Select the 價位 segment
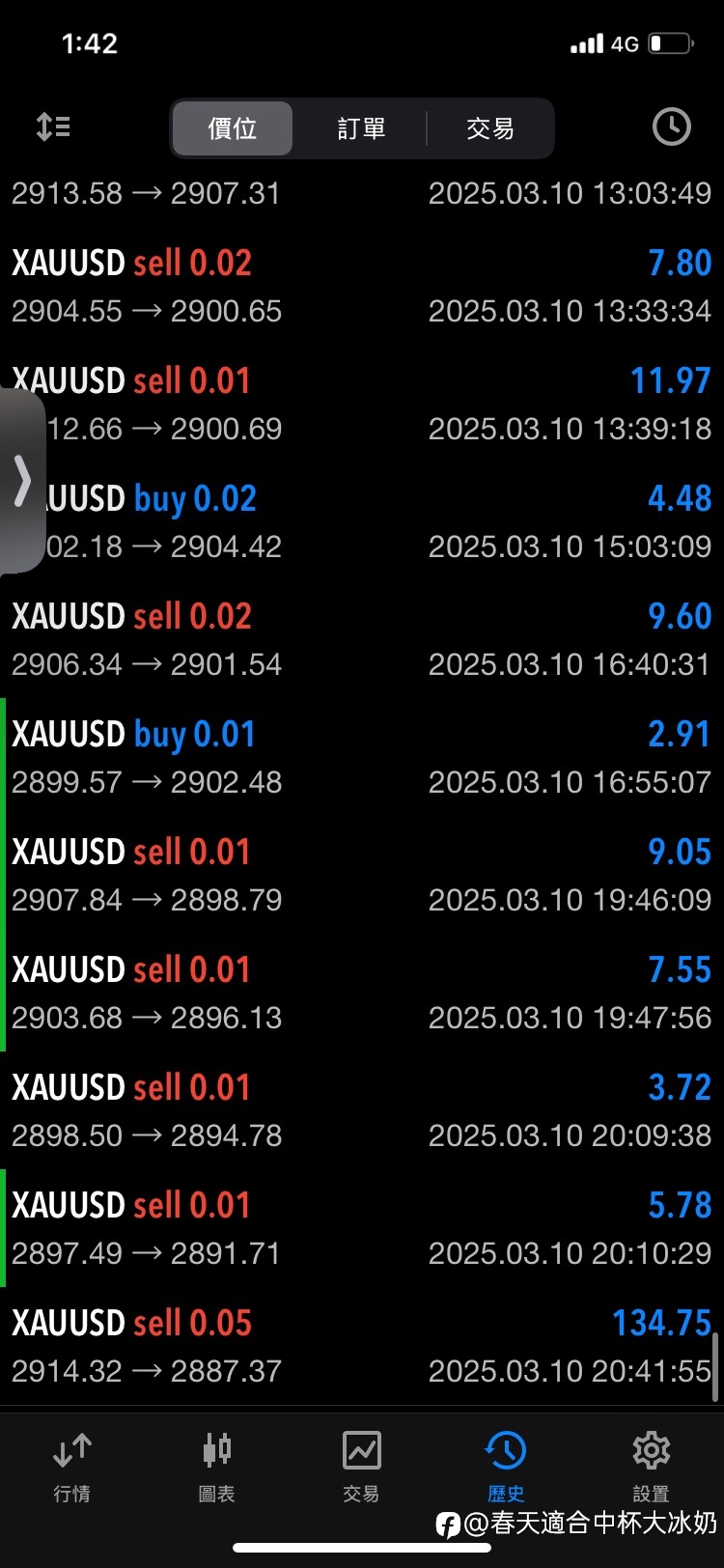 coord(233,128)
